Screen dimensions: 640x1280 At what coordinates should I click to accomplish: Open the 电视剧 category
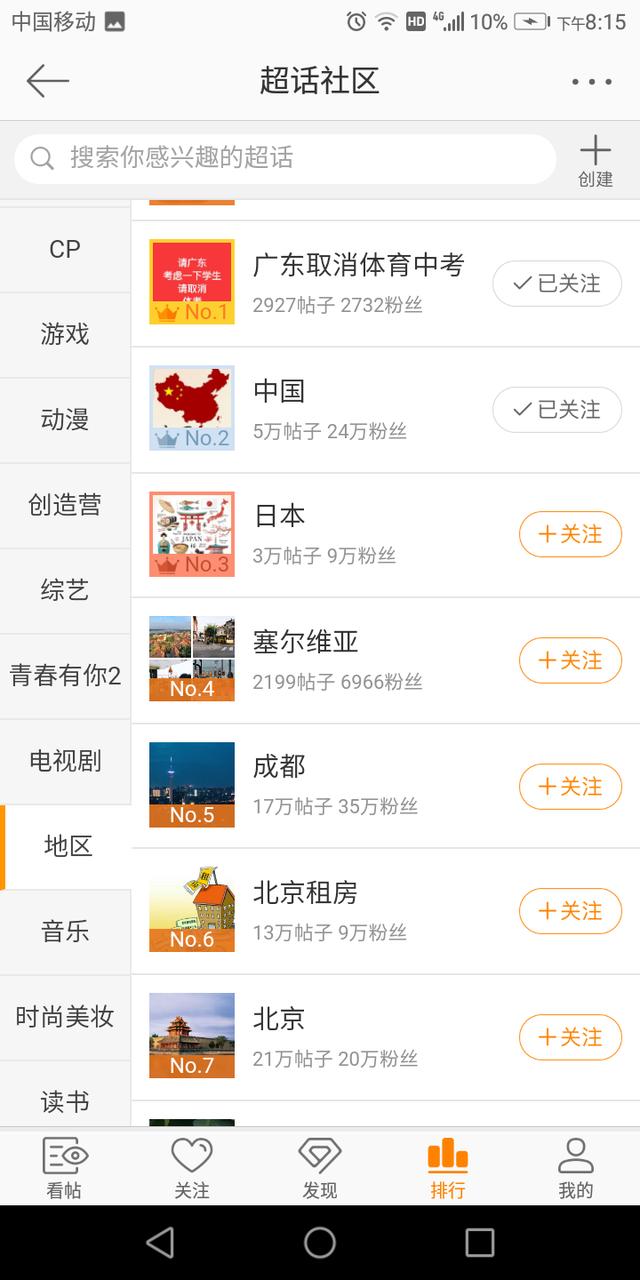point(65,761)
